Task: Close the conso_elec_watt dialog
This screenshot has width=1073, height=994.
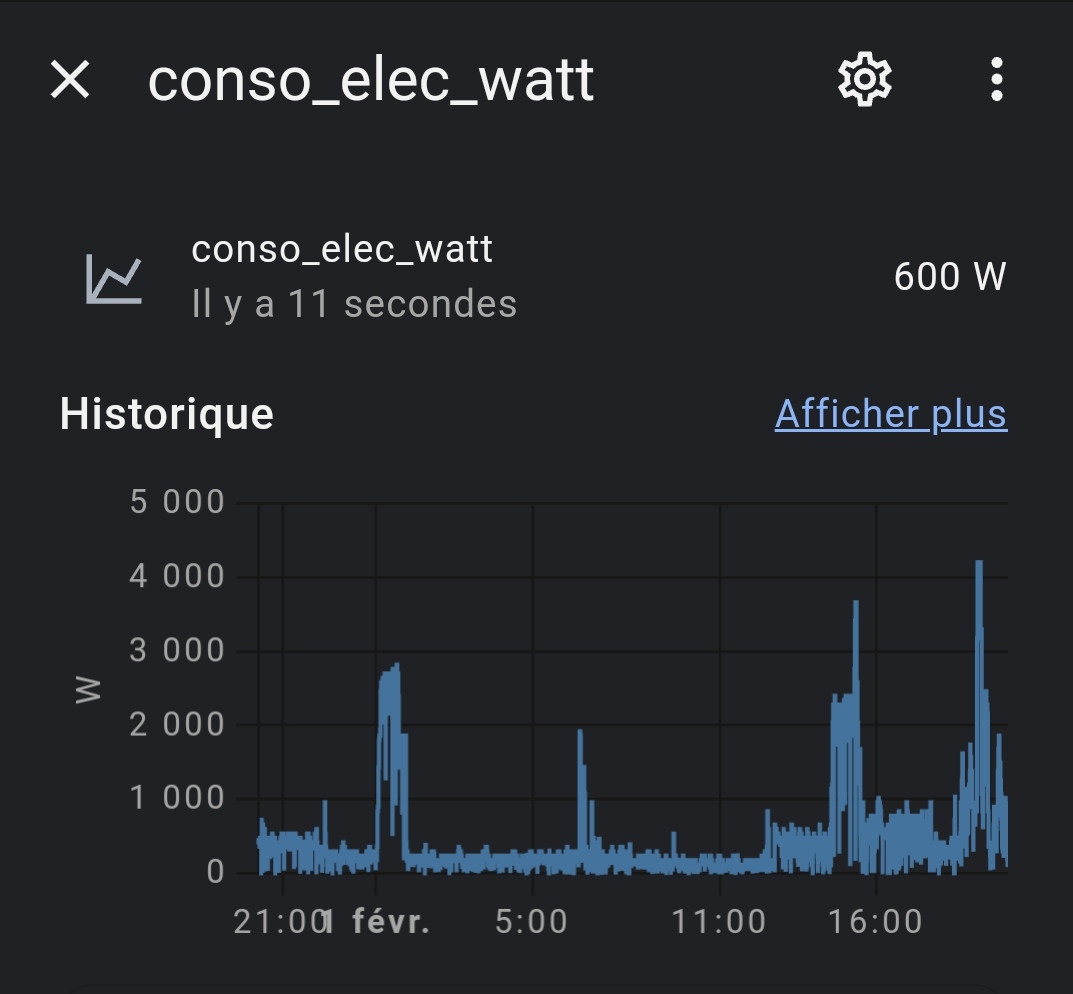Action: coord(70,79)
